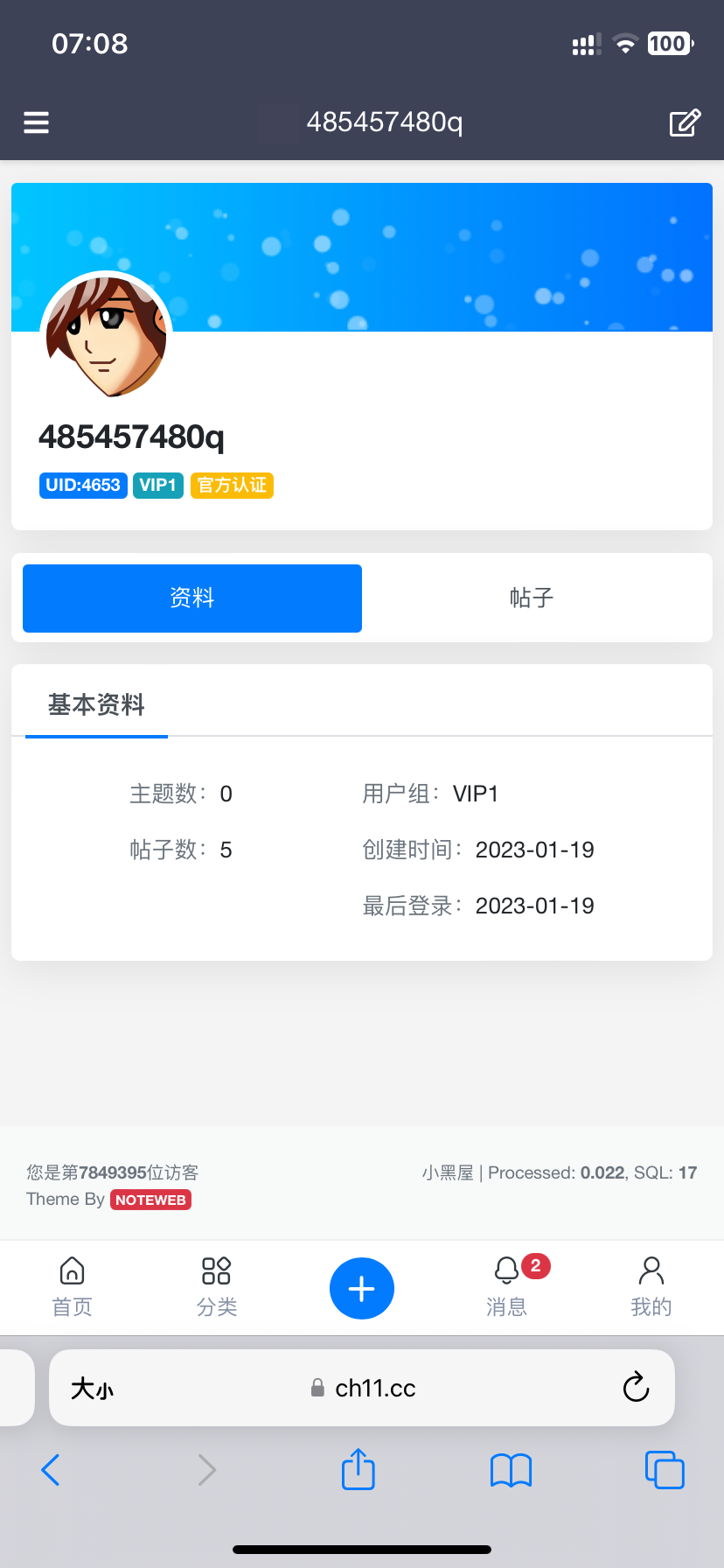Tap the edit compose icon
724x1568 pixels.
coord(685,122)
